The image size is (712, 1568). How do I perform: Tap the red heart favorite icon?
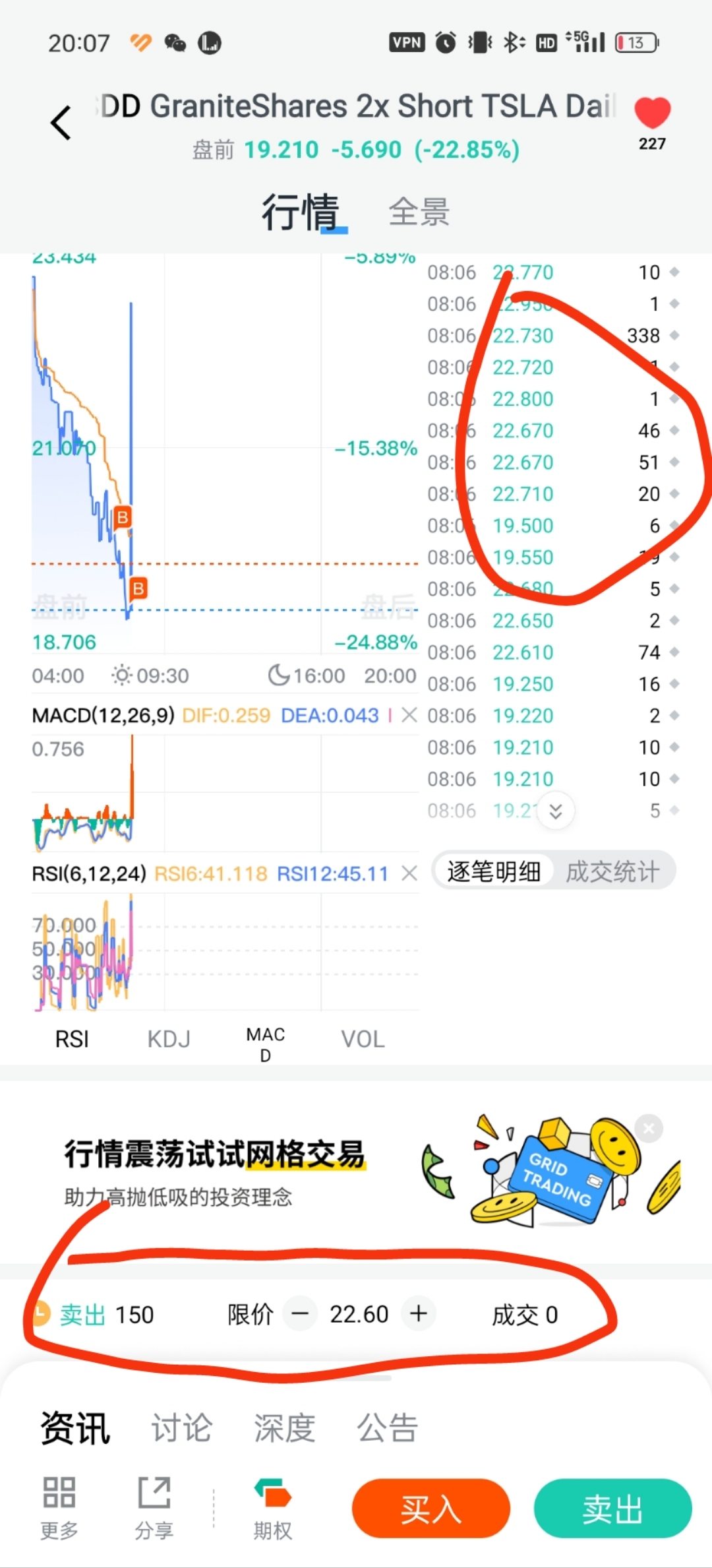coord(652,113)
